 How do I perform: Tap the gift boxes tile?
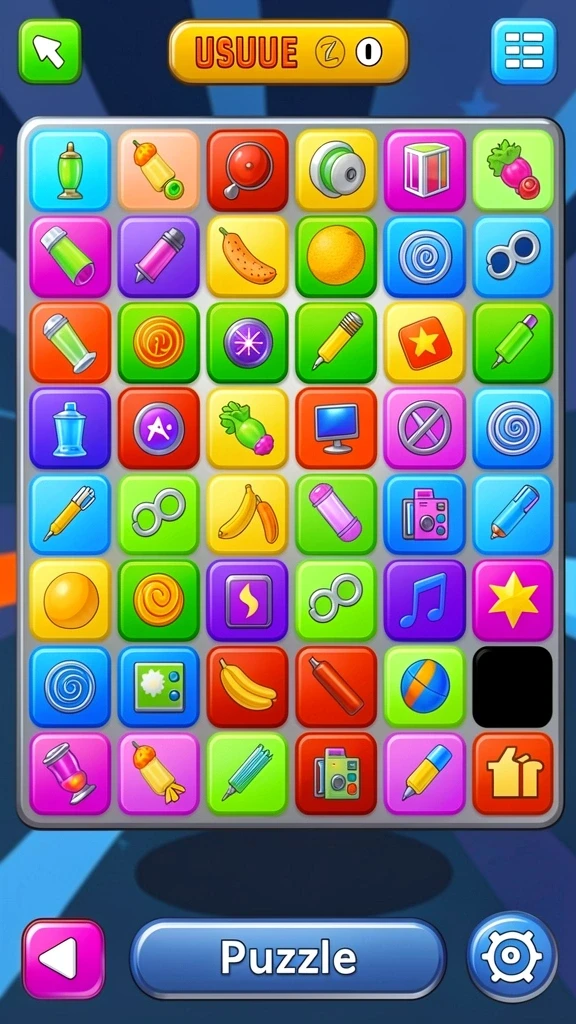coord(513,773)
